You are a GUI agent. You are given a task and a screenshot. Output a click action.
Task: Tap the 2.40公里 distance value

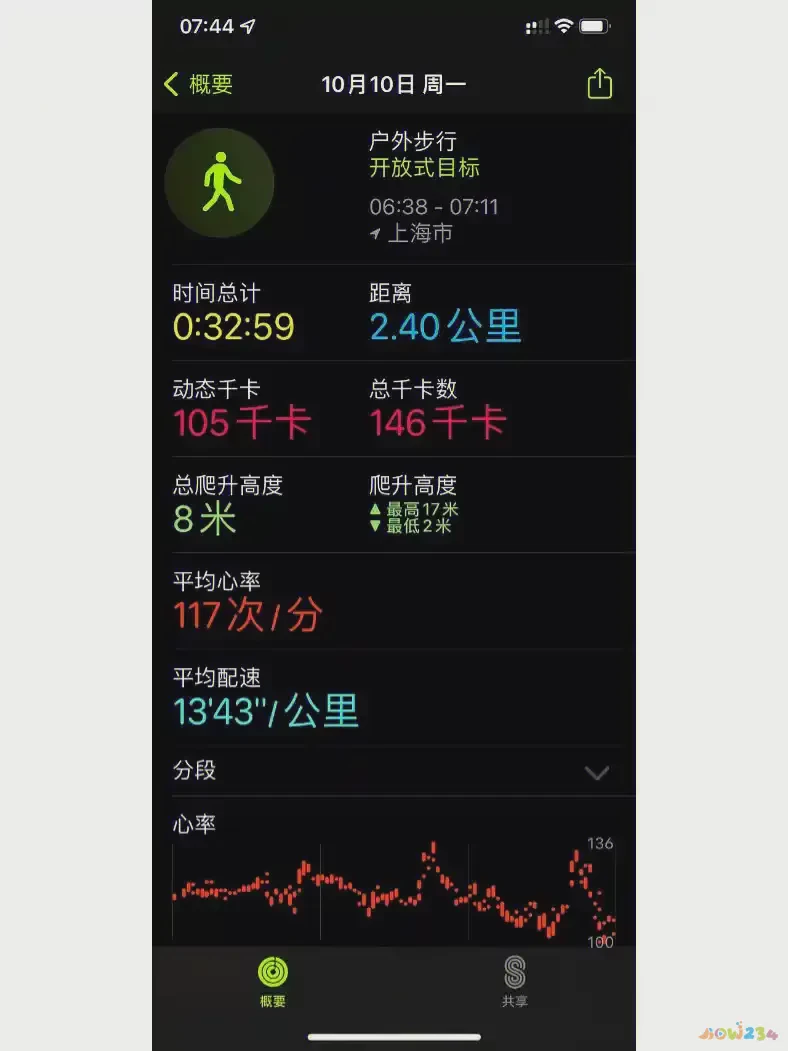[446, 326]
